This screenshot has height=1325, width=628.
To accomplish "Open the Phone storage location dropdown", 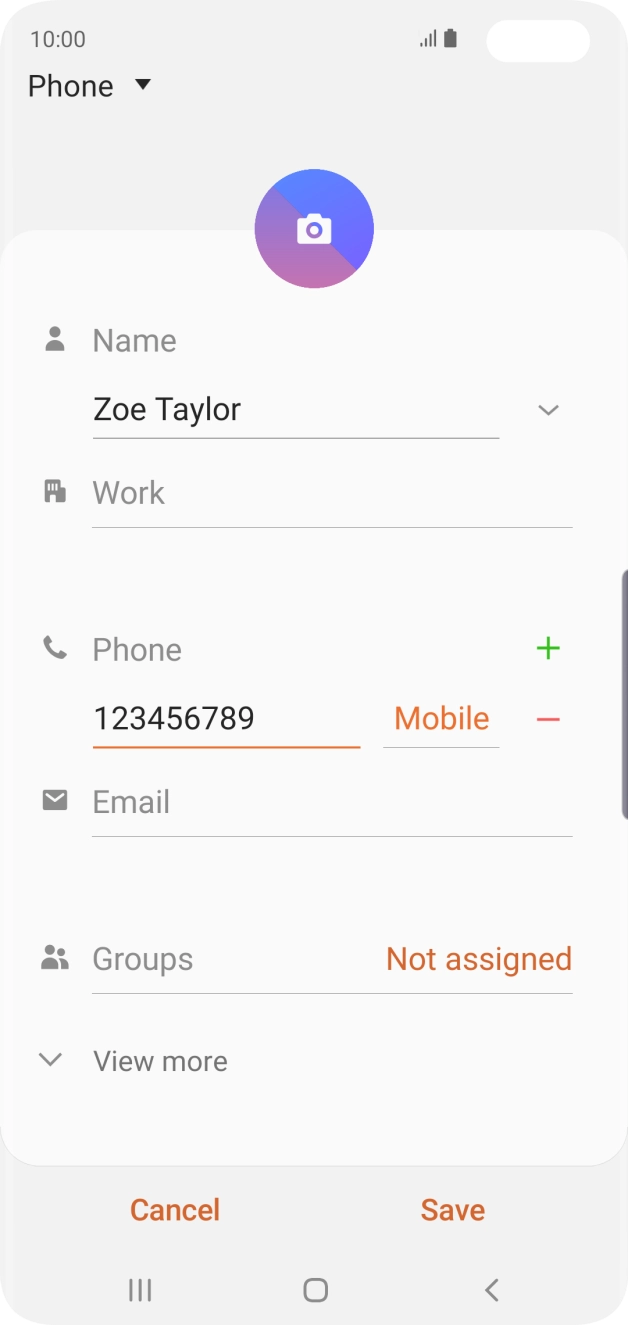I will pyautogui.click(x=90, y=86).
